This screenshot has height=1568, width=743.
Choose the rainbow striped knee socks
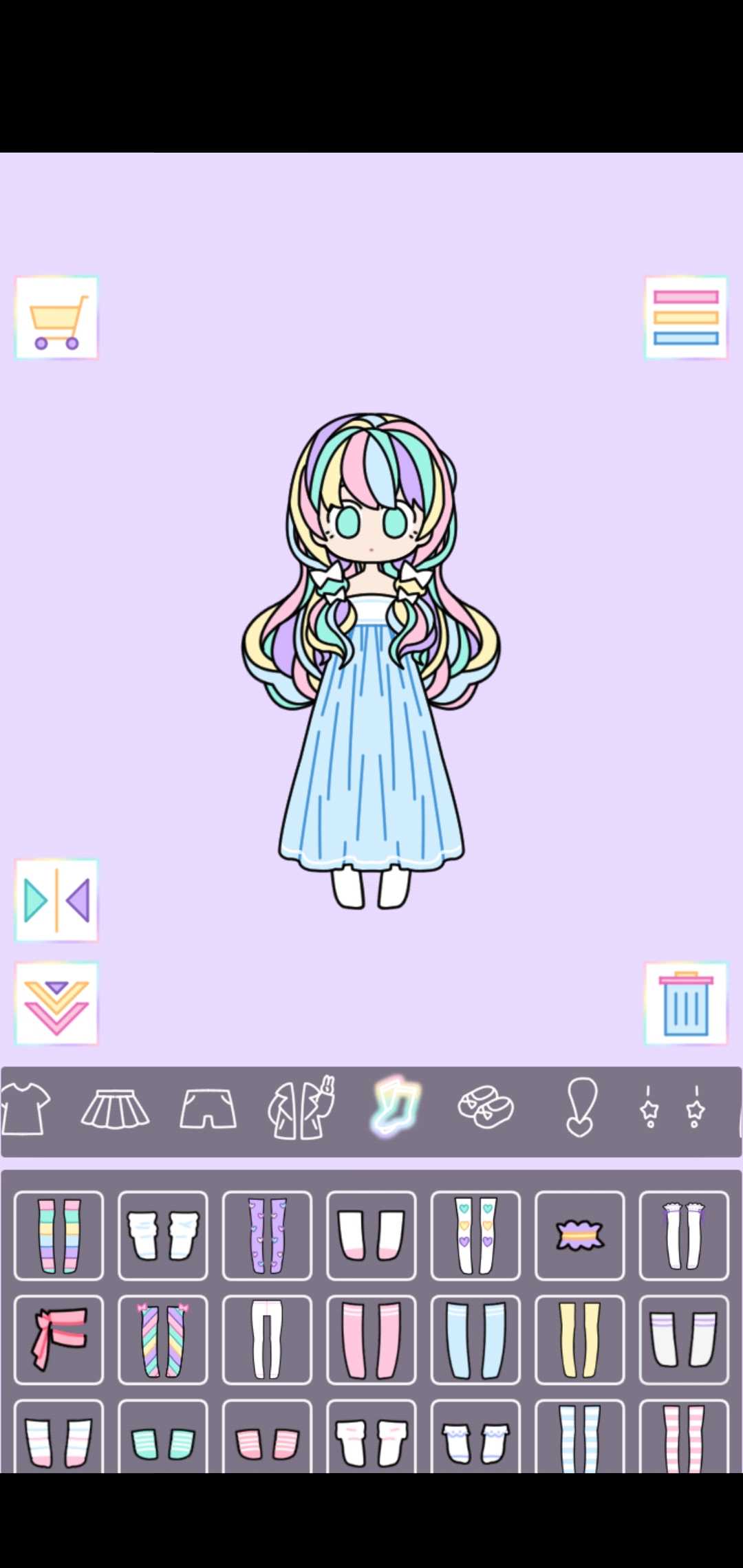(58, 1234)
